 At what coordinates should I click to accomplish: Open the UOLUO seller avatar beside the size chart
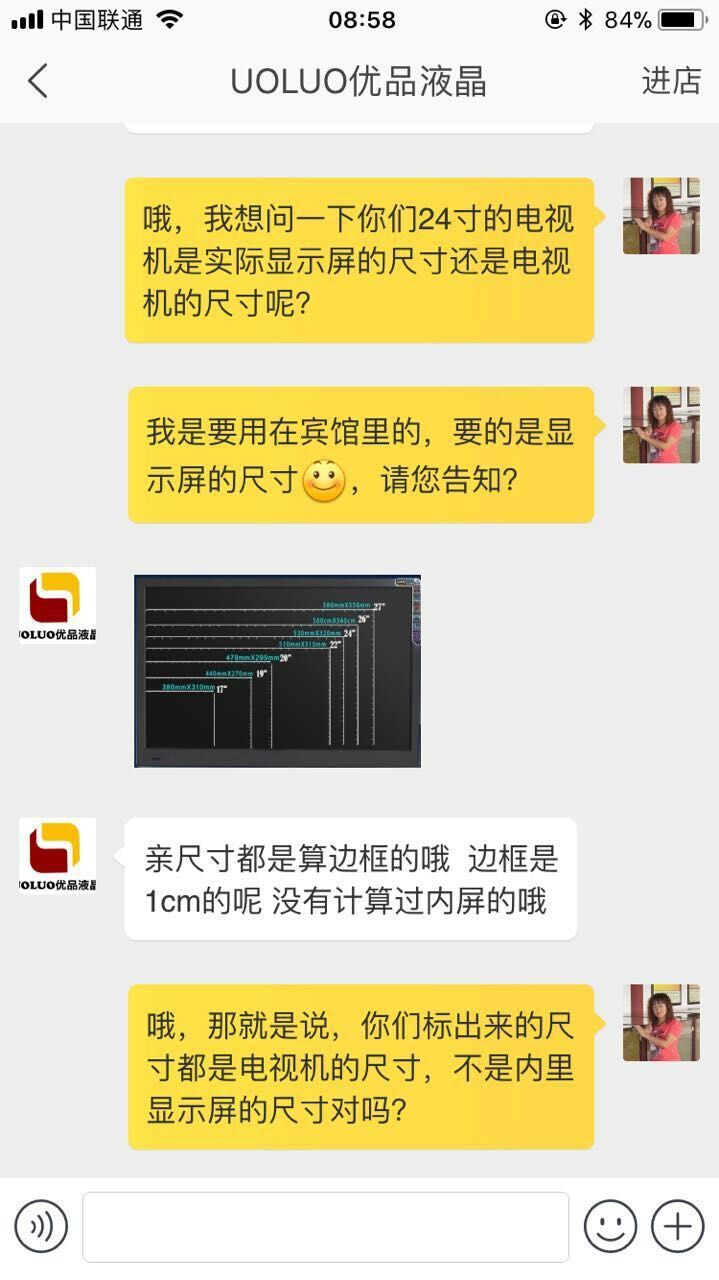coord(57,605)
